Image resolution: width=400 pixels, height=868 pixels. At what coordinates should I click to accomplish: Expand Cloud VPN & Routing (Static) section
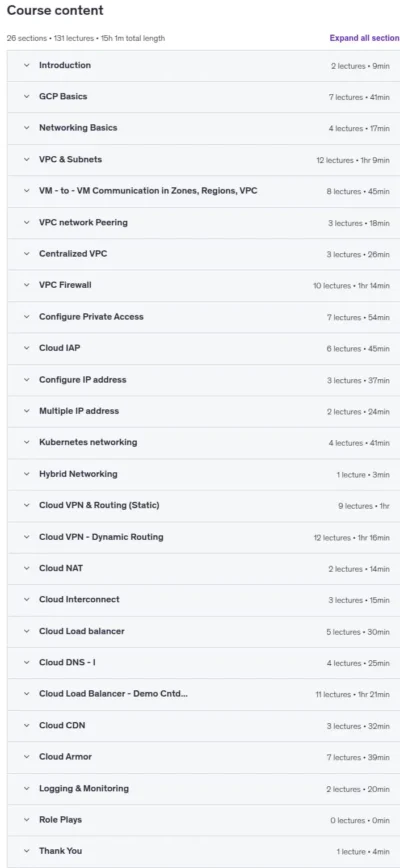tap(204, 506)
